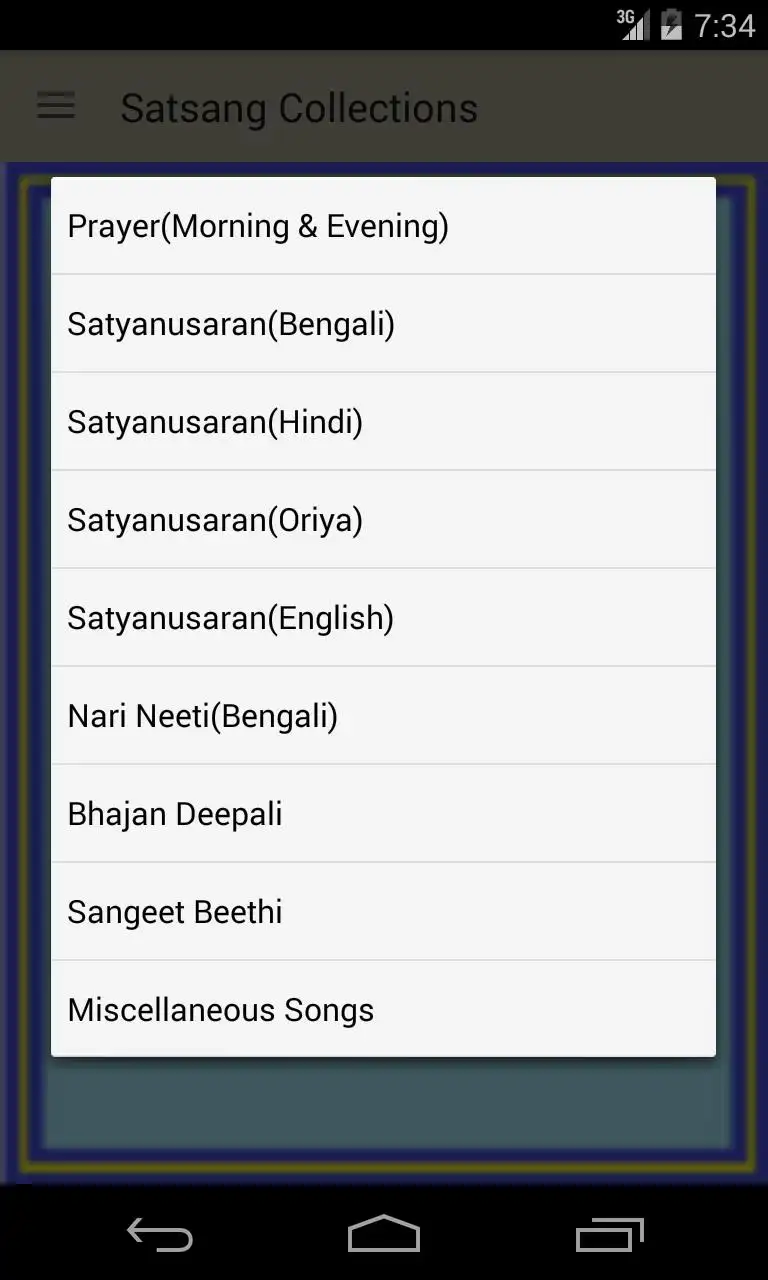Choose Satyanusaran(Hindi) entry
This screenshot has height=1280, width=768.
tap(383, 422)
